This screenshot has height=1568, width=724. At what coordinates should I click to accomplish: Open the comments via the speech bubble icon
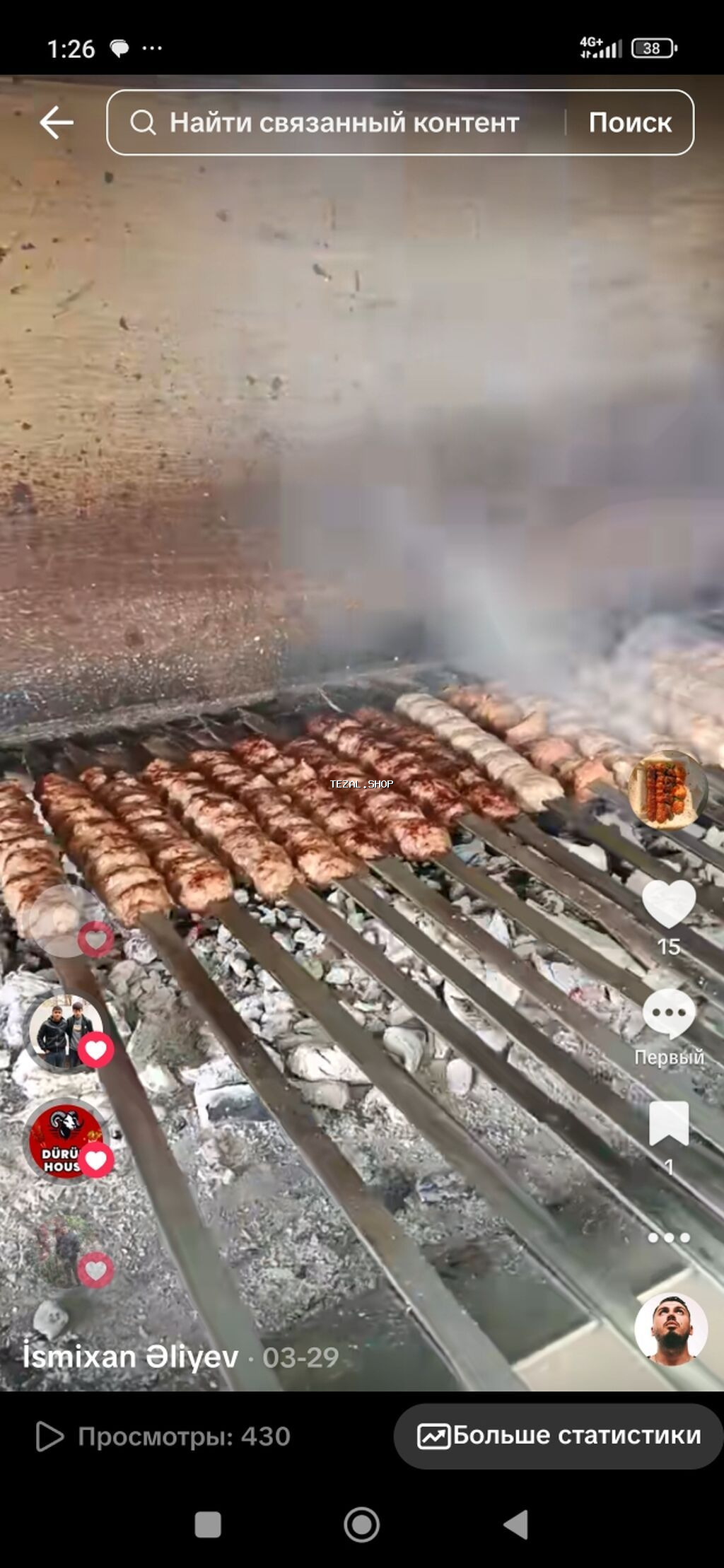(x=670, y=1012)
